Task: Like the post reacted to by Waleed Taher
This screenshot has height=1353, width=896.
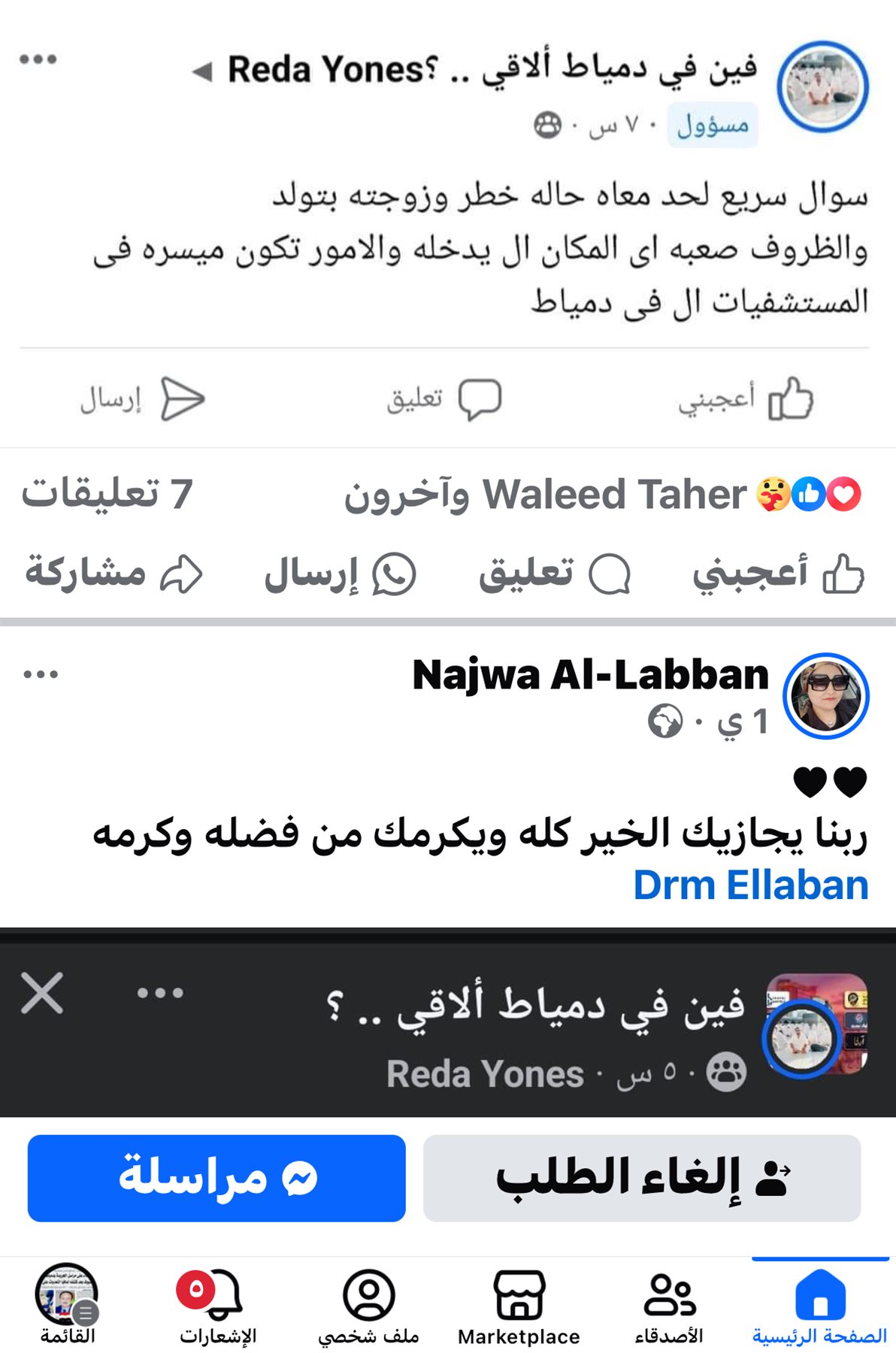Action: (x=778, y=574)
